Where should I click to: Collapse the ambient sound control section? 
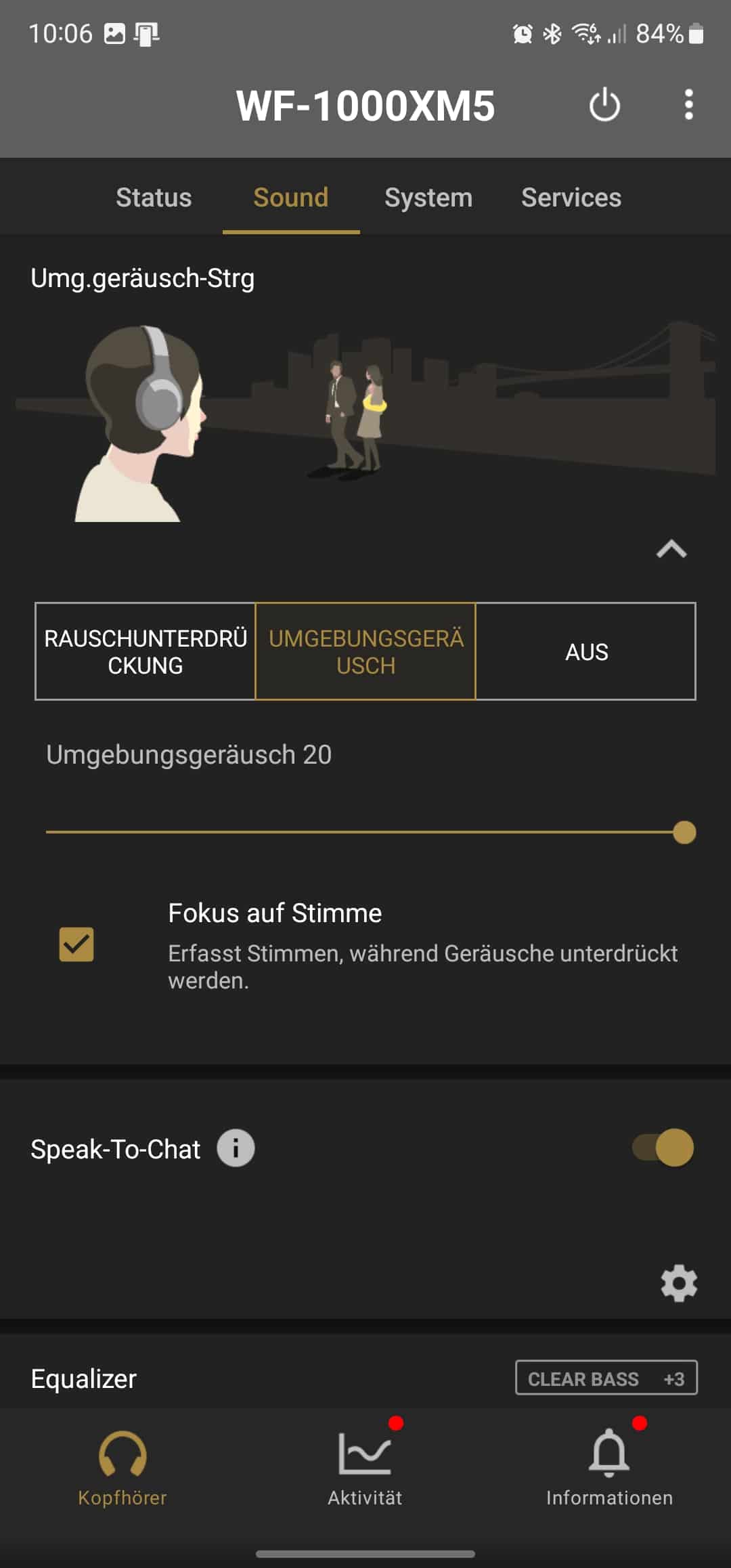click(671, 549)
